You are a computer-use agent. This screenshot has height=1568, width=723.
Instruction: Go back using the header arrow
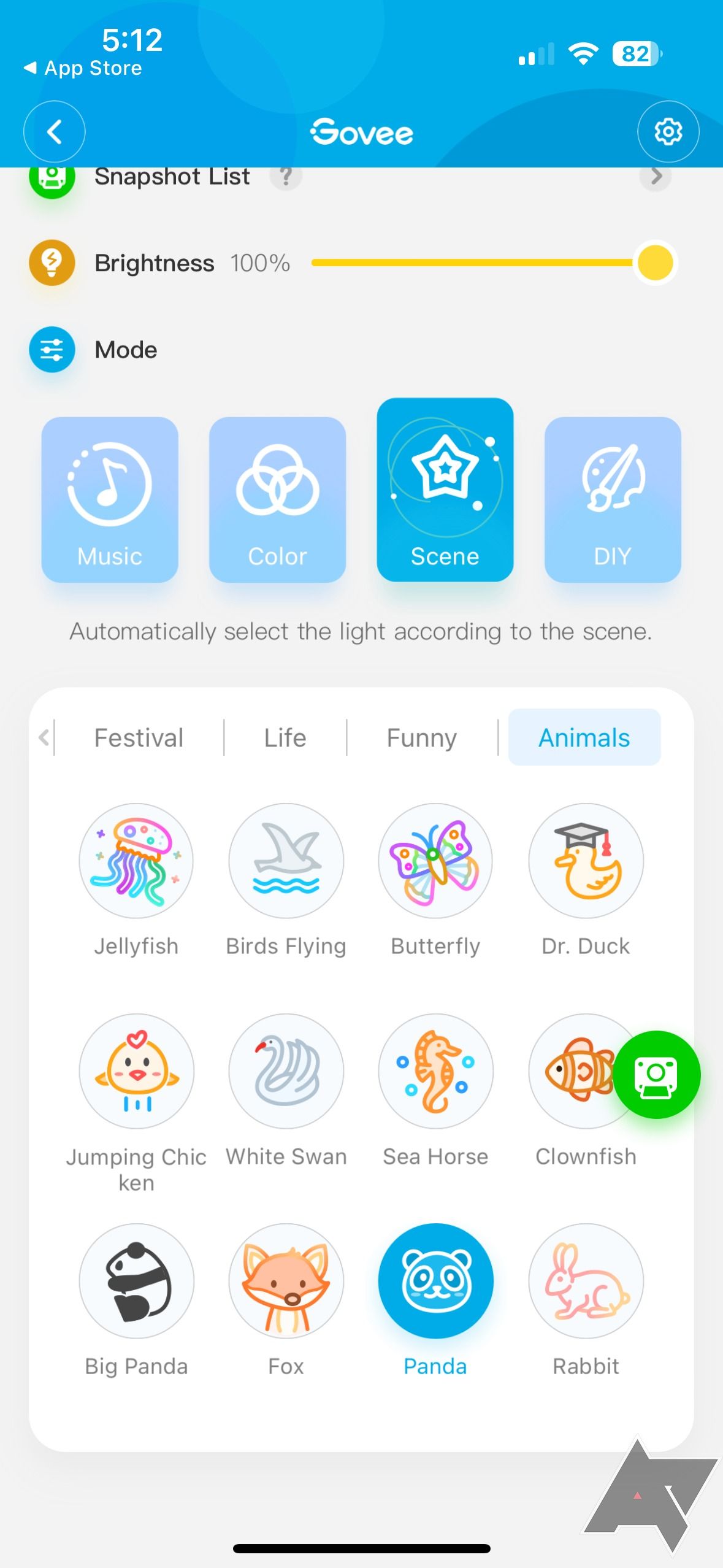[x=54, y=131]
